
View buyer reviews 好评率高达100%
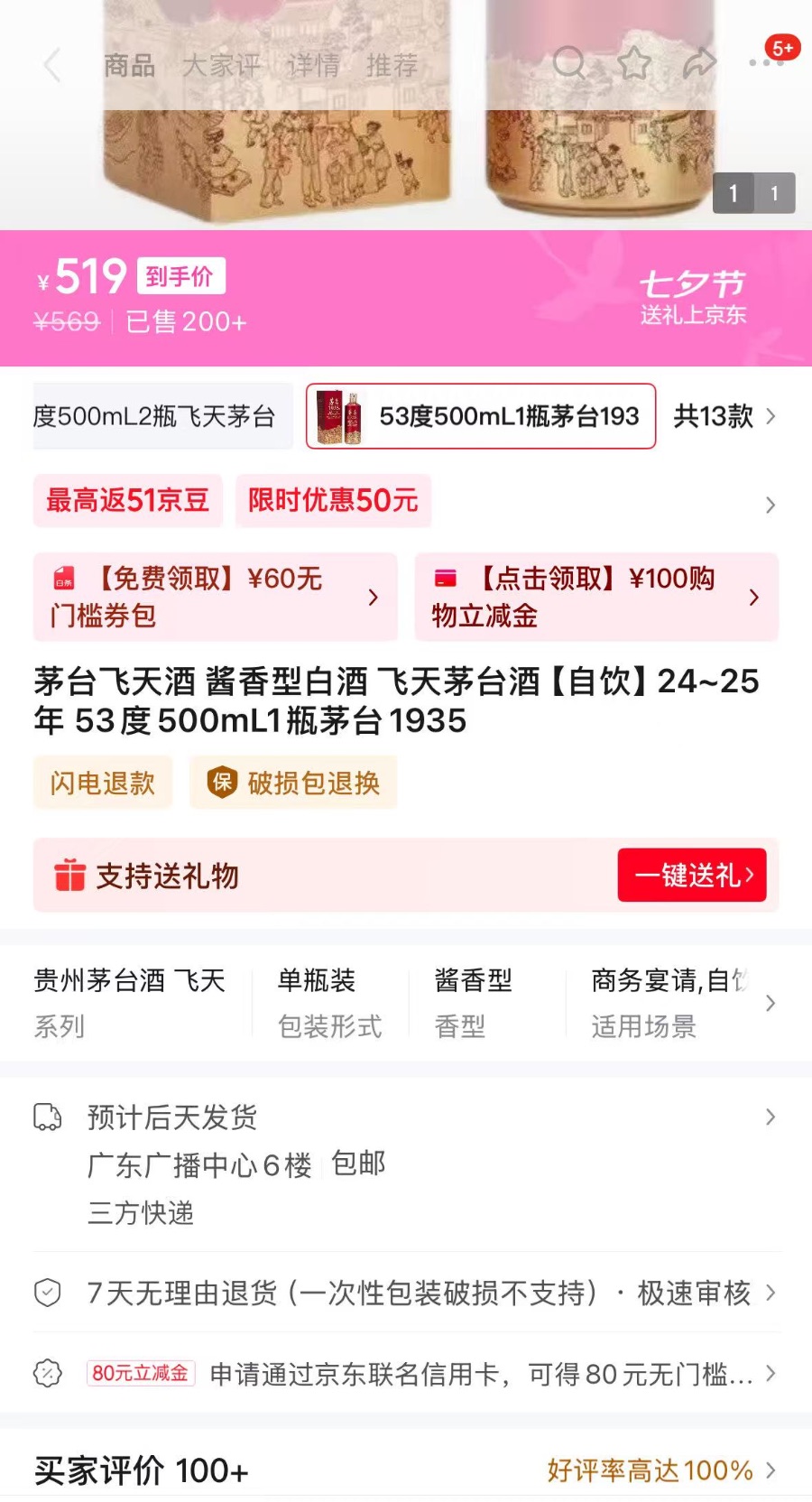[x=659, y=1470]
